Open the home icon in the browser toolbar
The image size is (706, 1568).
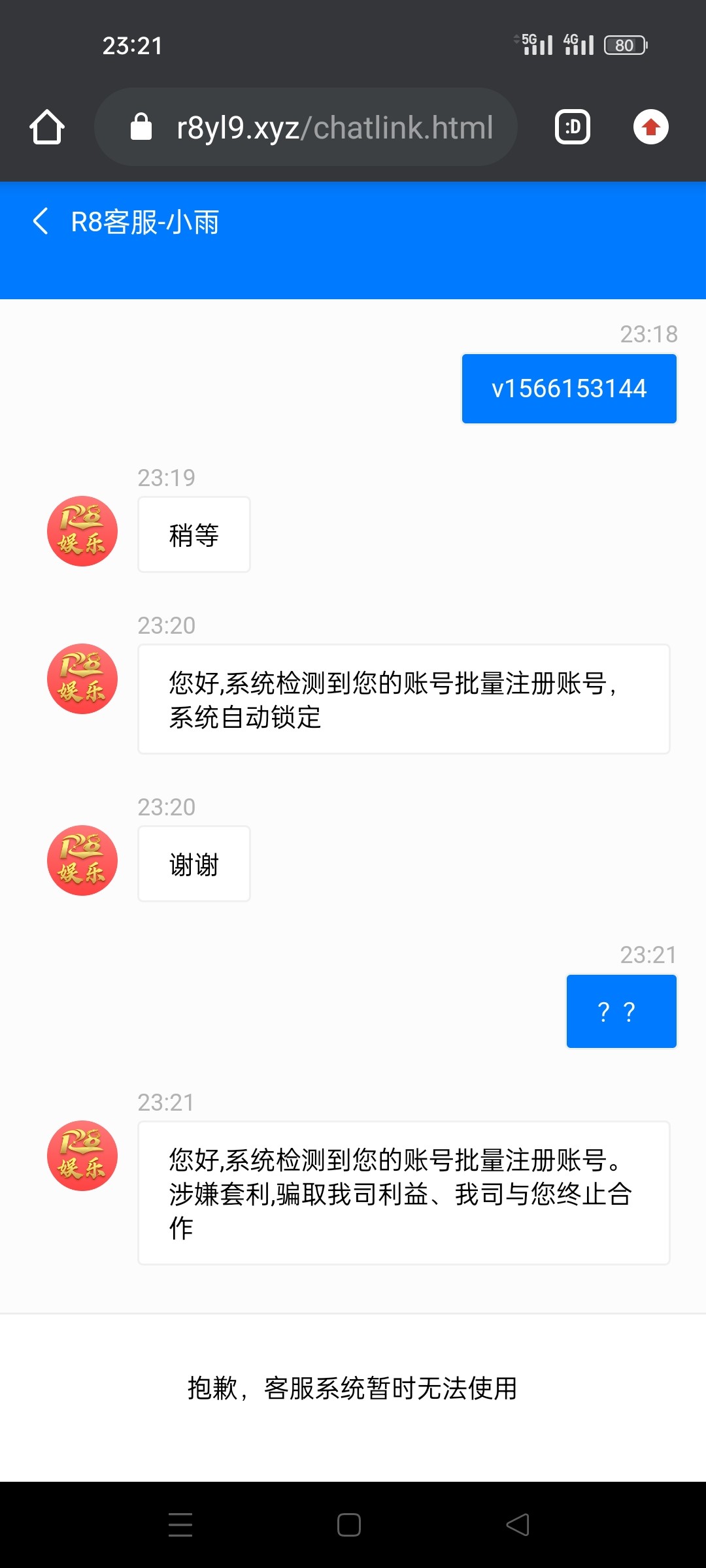pyautogui.click(x=46, y=127)
